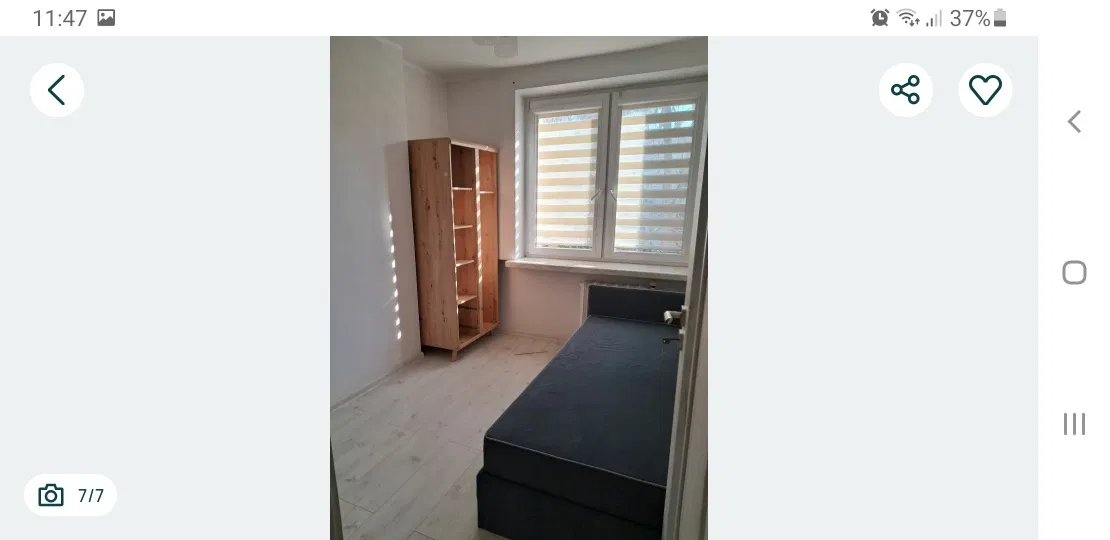Image resolution: width=1110 pixels, height=540 pixels.
Task: Open recent apps
Action: [1074, 424]
